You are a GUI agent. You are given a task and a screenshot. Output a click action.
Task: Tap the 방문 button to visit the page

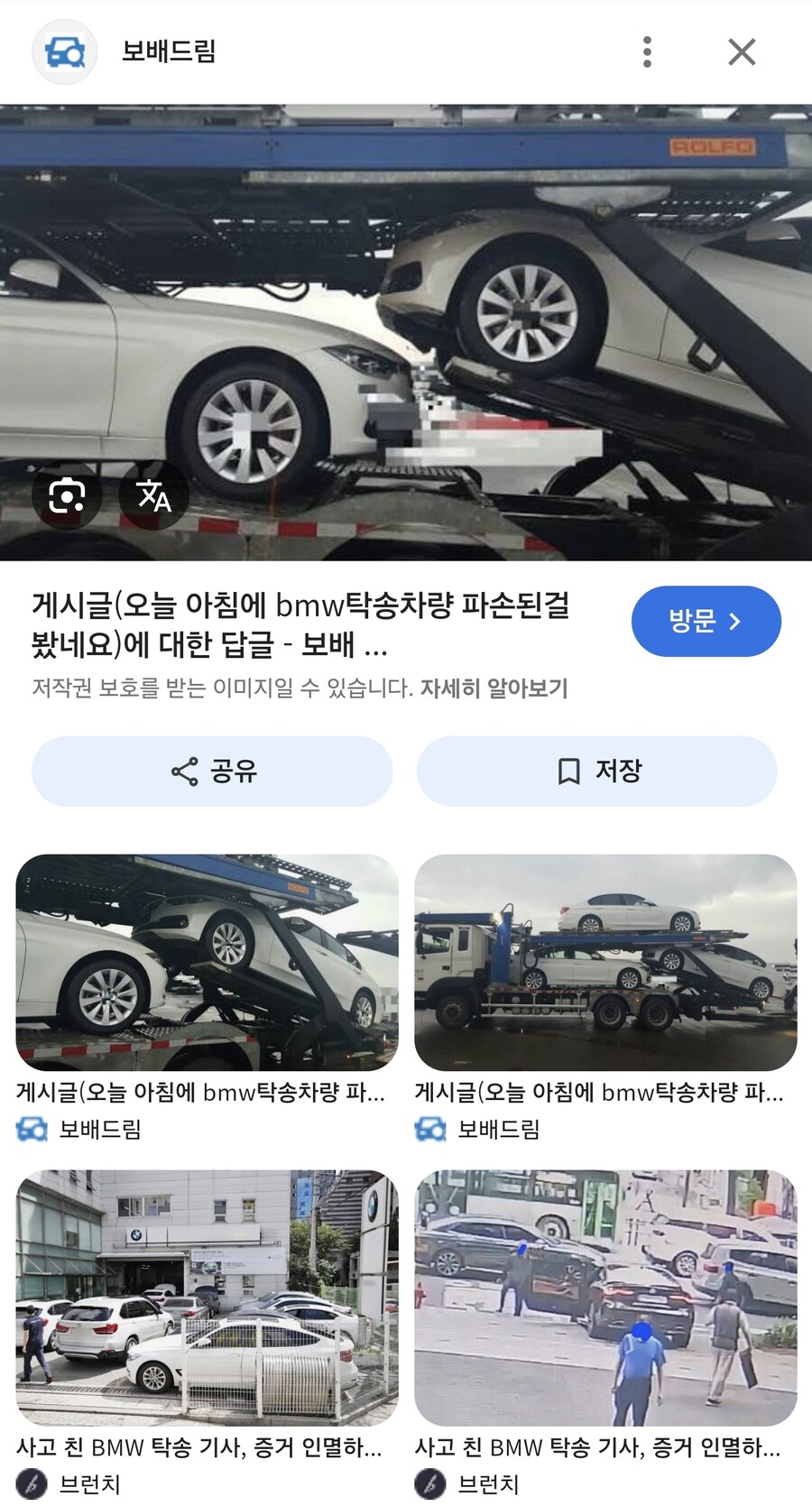[x=706, y=621]
